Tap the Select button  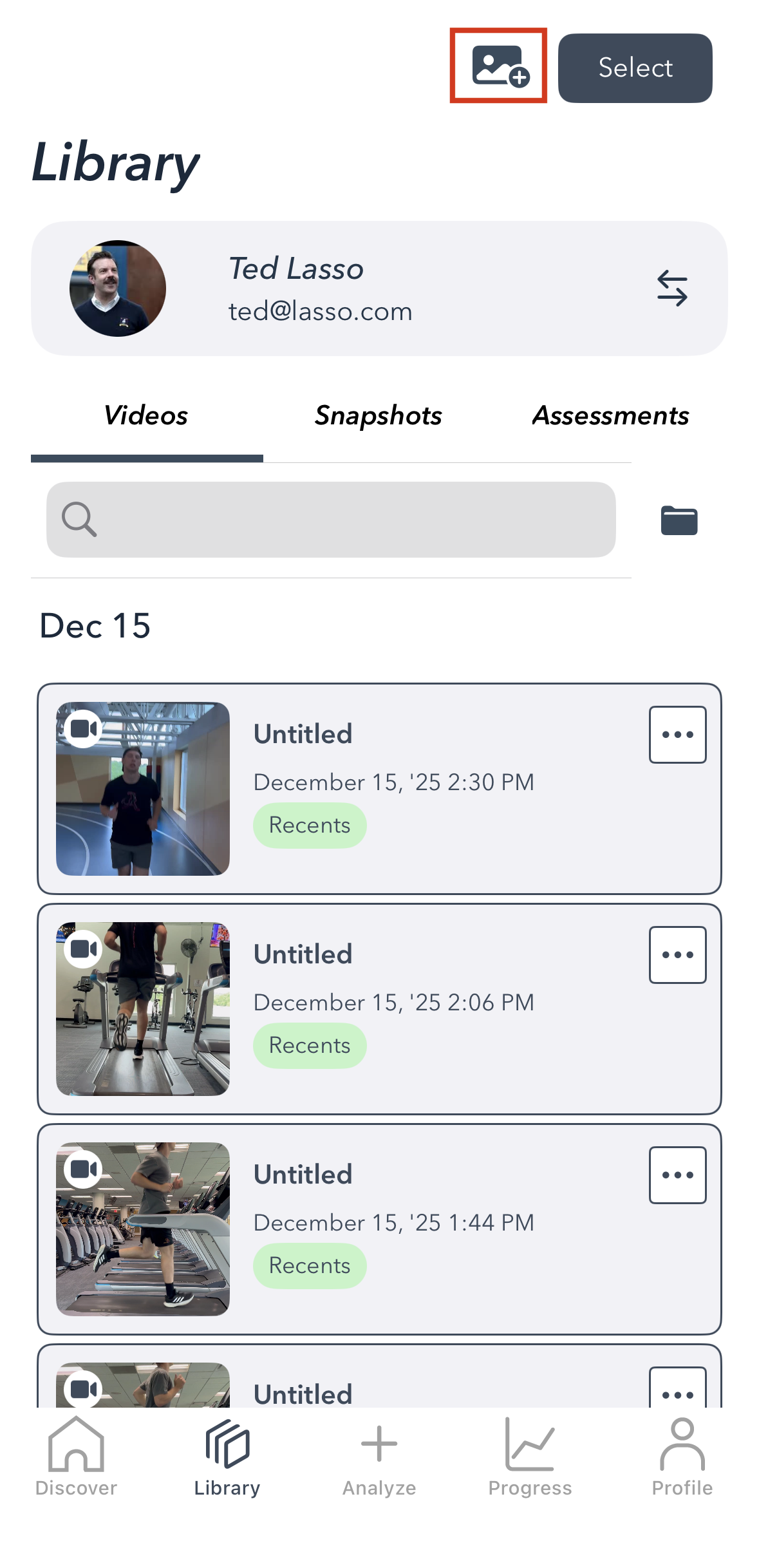(635, 68)
